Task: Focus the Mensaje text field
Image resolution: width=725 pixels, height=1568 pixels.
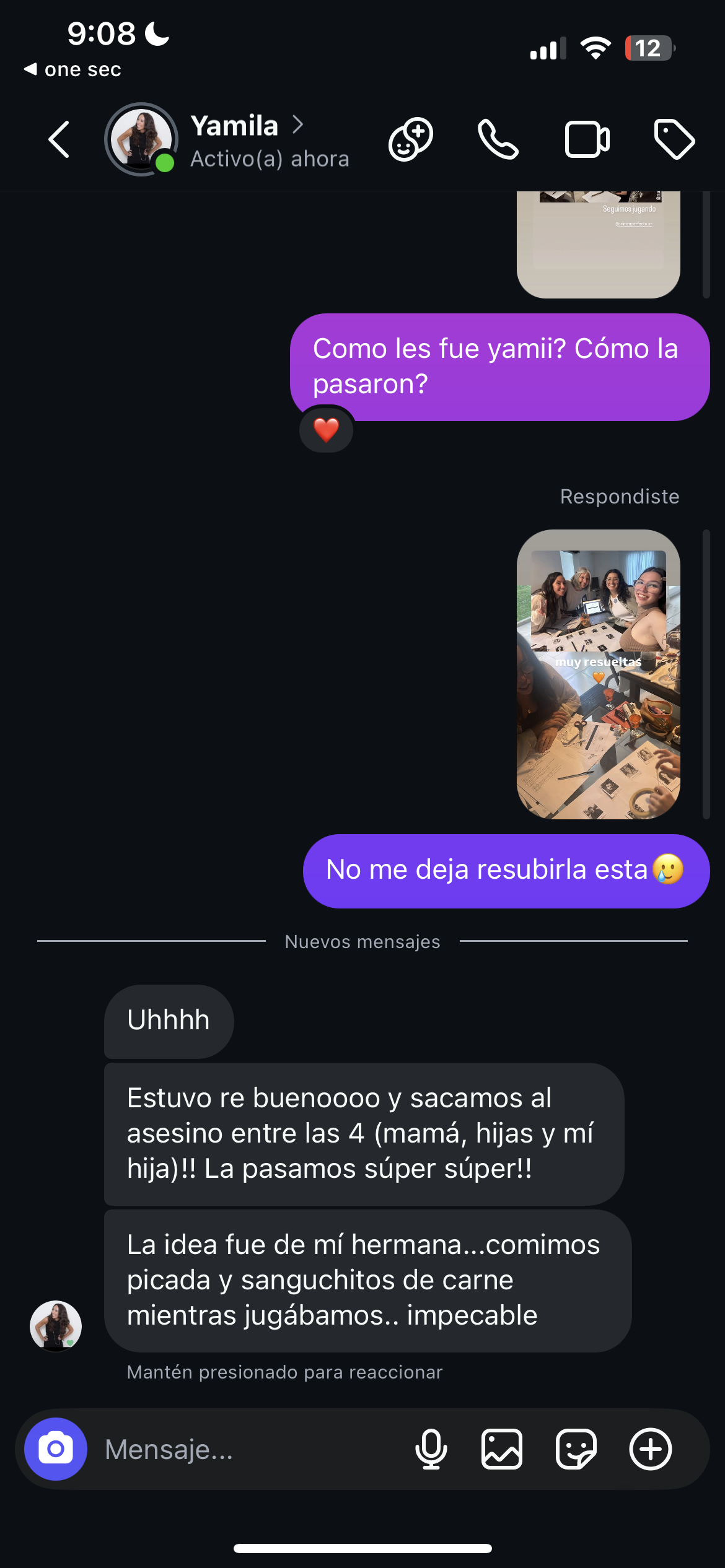Action: click(x=248, y=1449)
